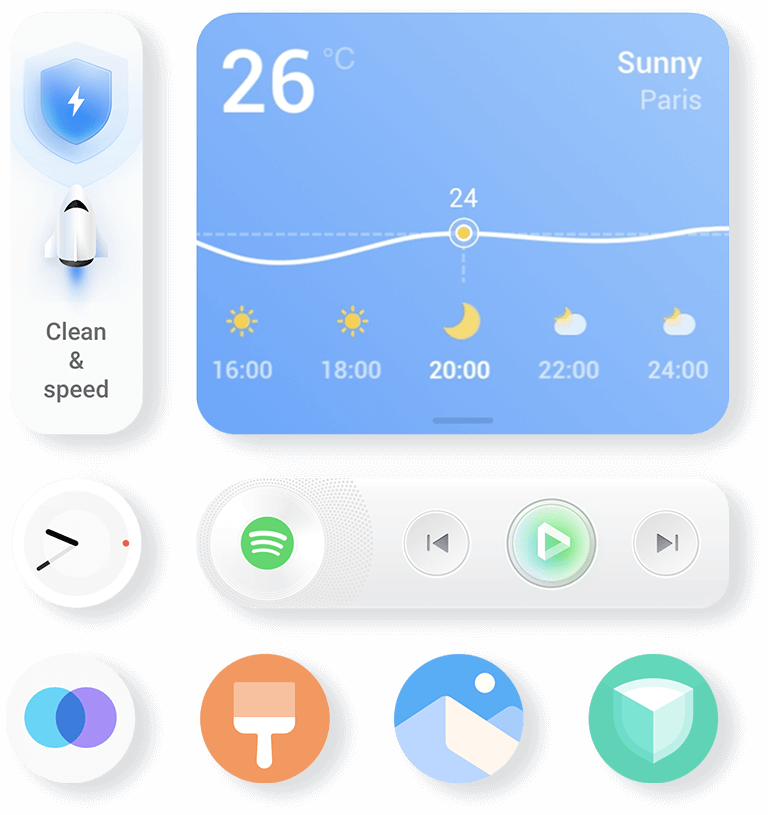Open the orange paintbrush themes app
Screen dimensions: 768x815
[x=265, y=718]
